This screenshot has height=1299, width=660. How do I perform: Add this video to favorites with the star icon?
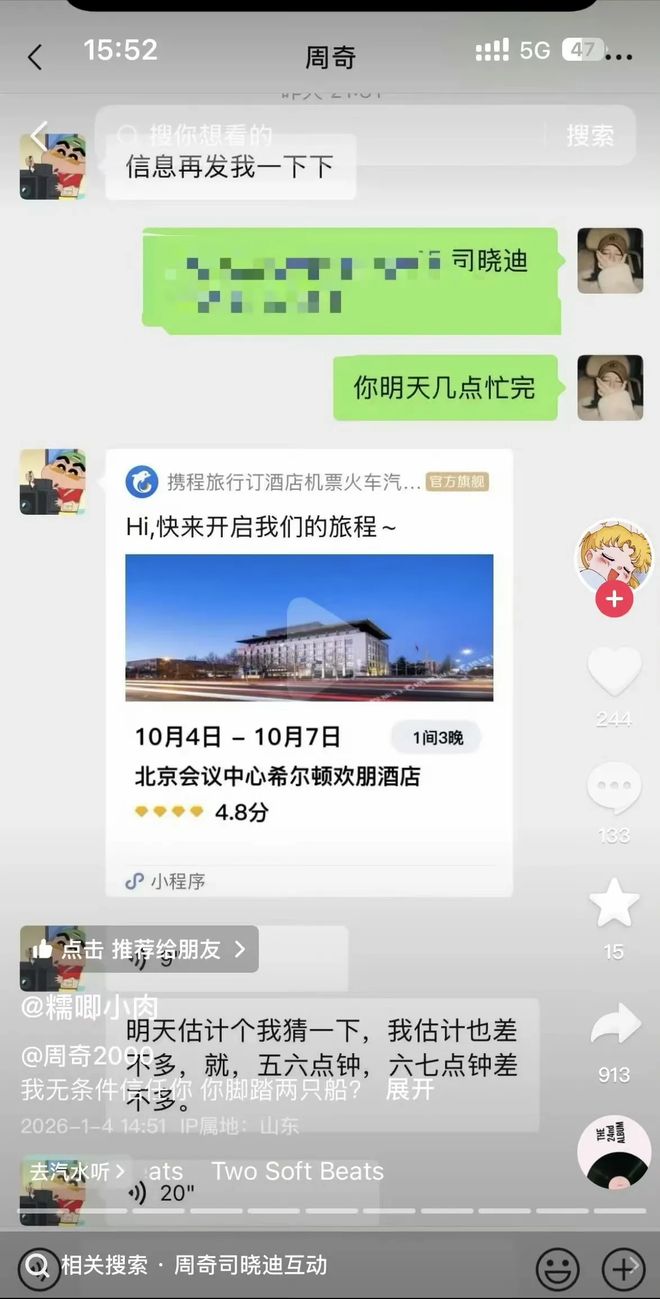pyautogui.click(x=613, y=903)
